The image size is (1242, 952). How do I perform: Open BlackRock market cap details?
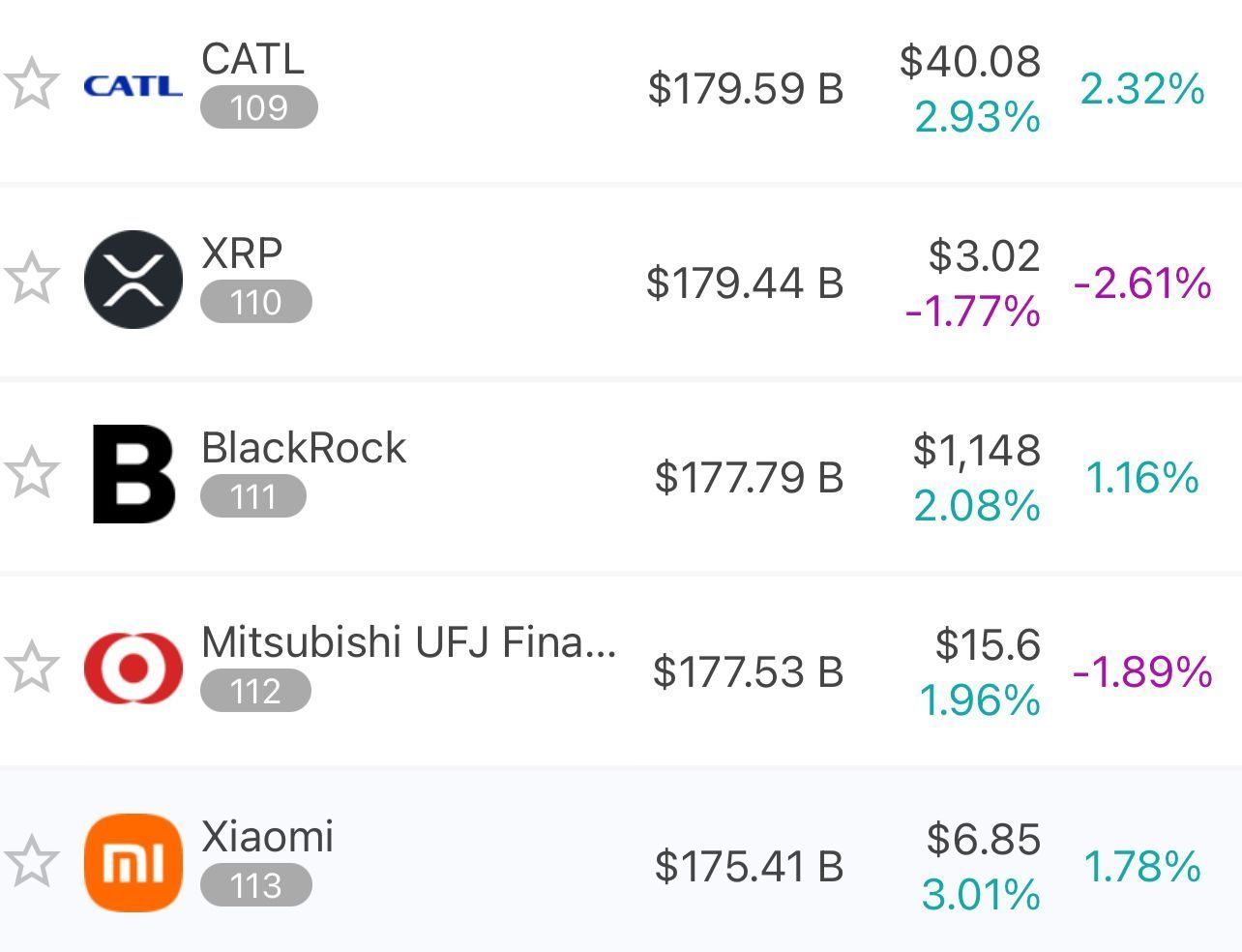(749, 477)
